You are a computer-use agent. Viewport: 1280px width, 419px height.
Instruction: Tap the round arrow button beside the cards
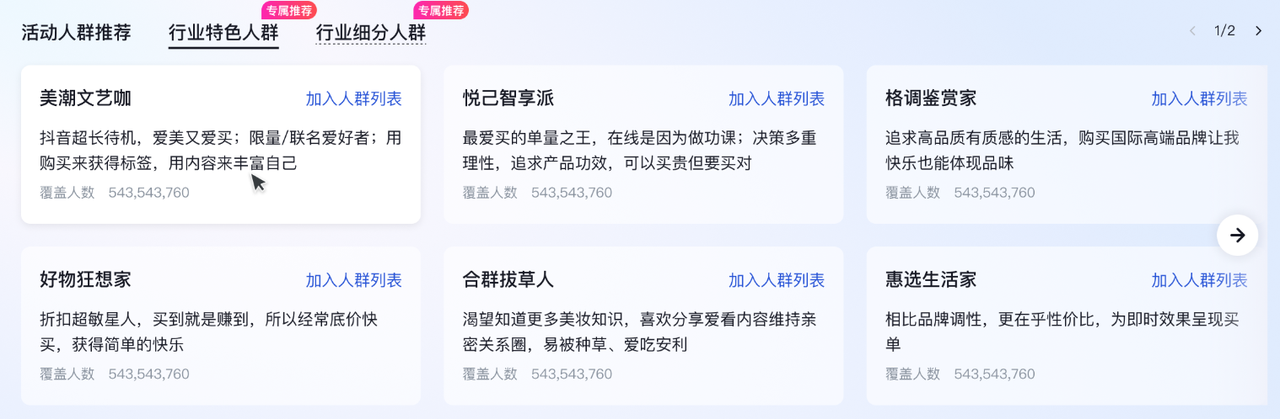point(1237,235)
